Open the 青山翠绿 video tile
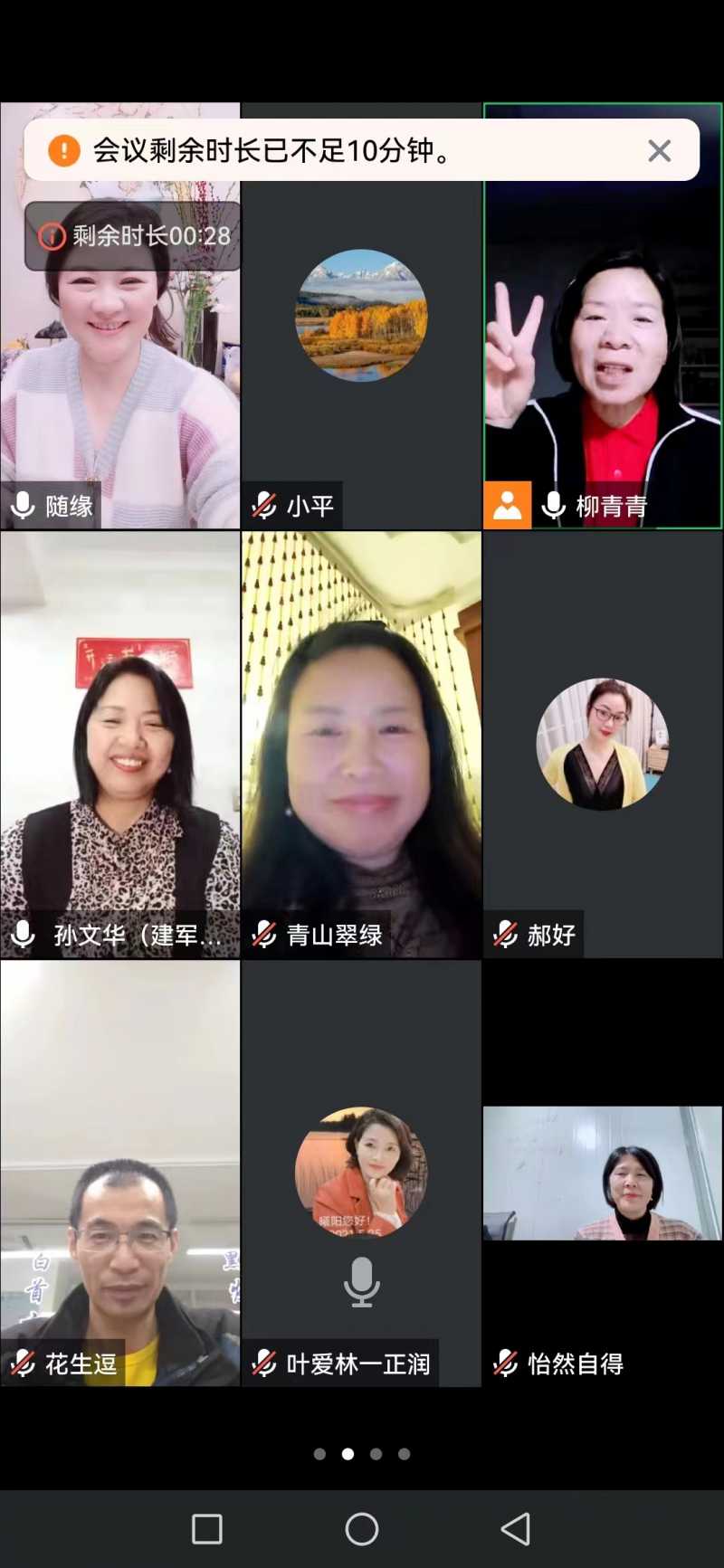Viewport: 724px width, 1568px height. (361, 744)
